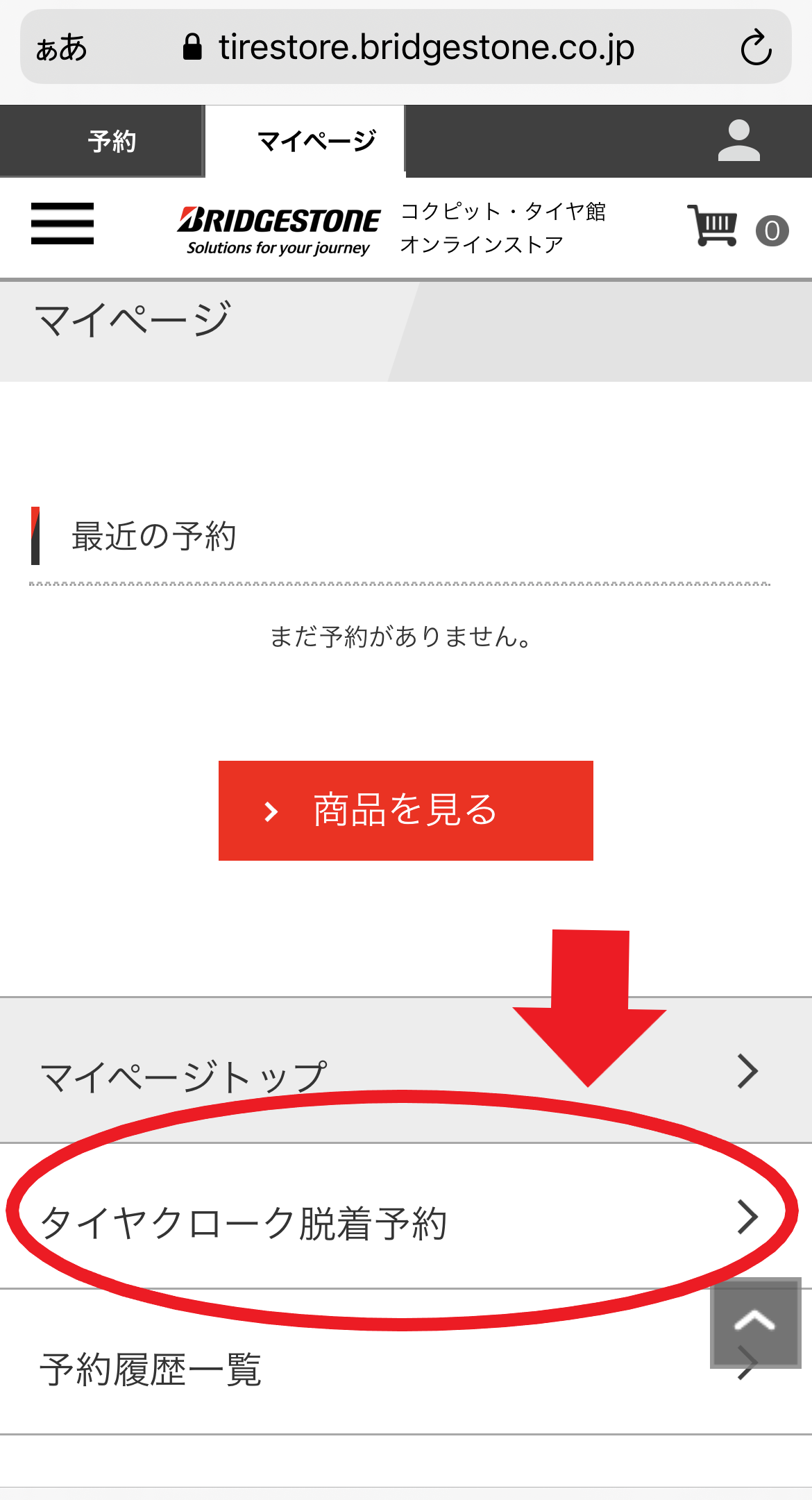Image resolution: width=812 pixels, height=1500 pixels.
Task: Jump back to top of page
Action: coord(755,1322)
